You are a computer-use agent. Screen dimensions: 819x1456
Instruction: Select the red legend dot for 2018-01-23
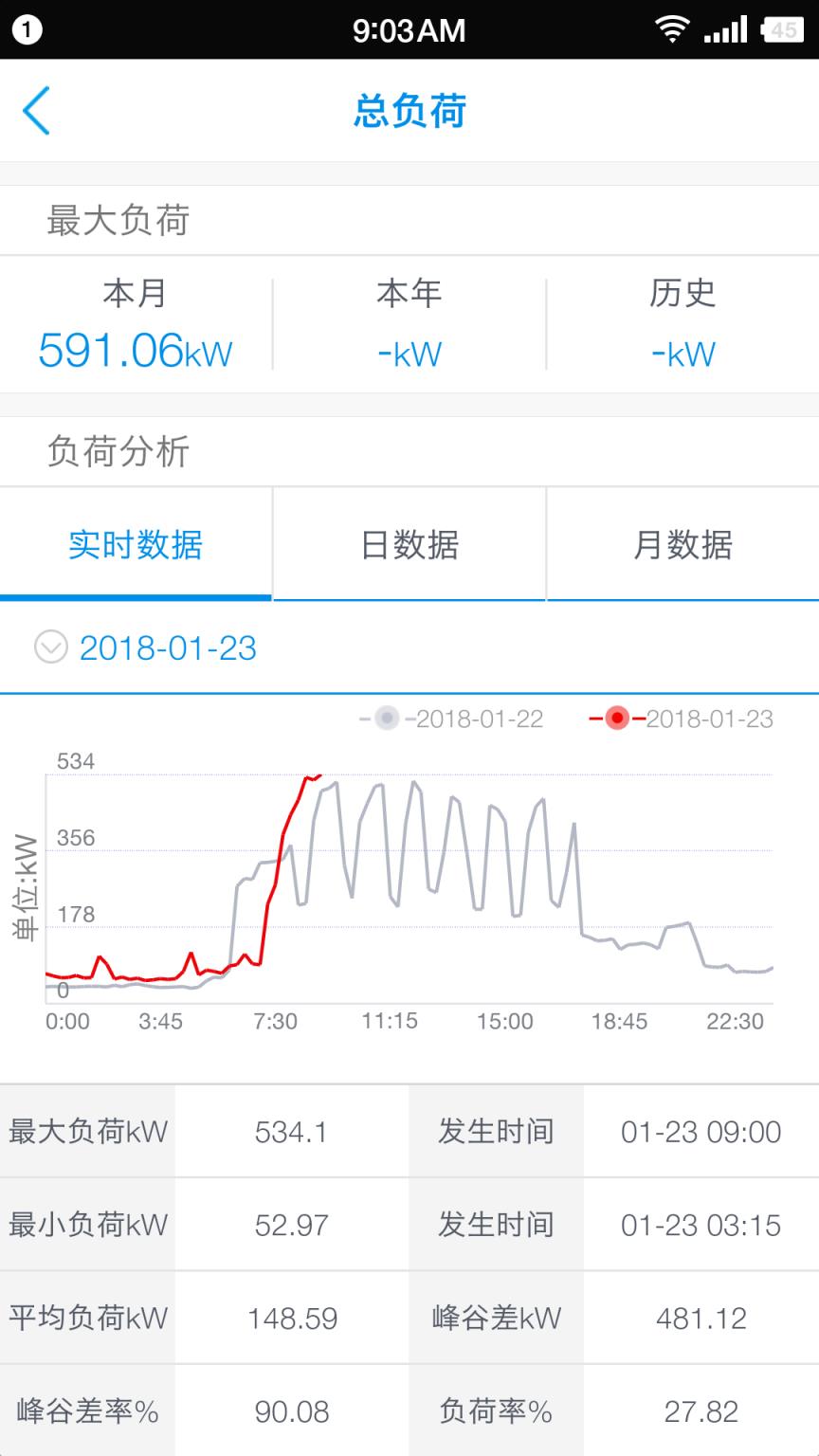[614, 719]
